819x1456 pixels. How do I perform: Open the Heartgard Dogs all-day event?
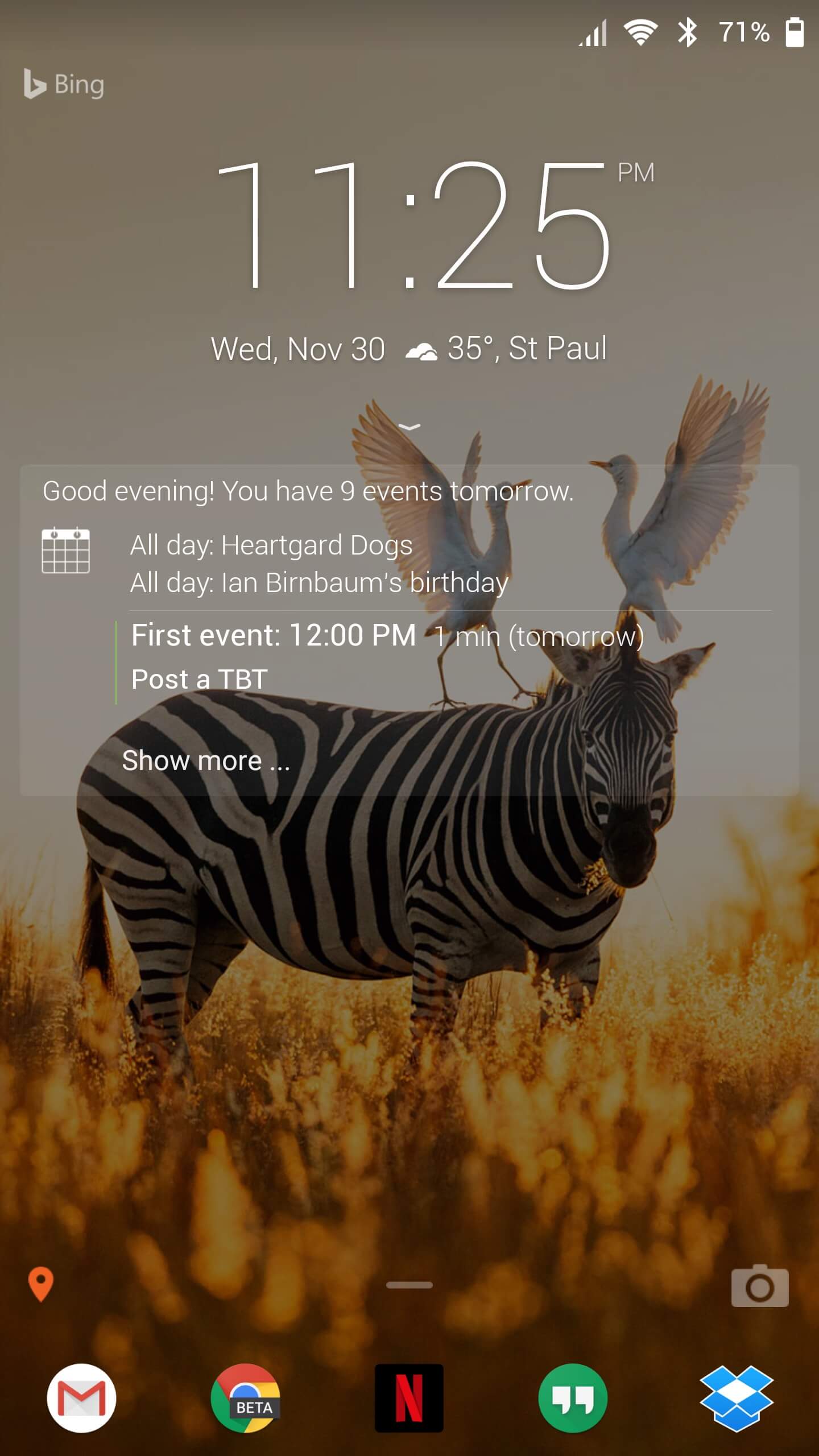point(271,545)
